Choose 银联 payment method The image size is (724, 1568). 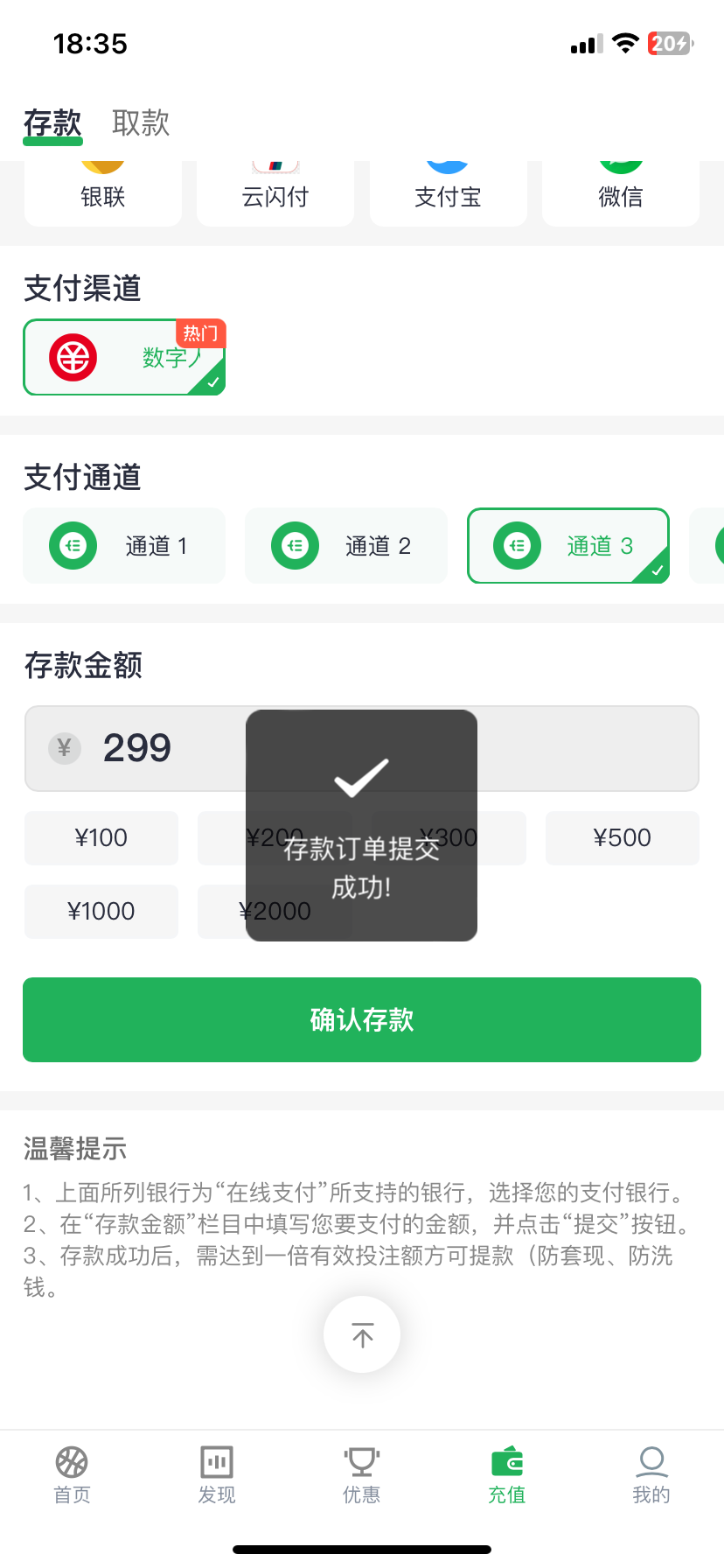(103, 193)
